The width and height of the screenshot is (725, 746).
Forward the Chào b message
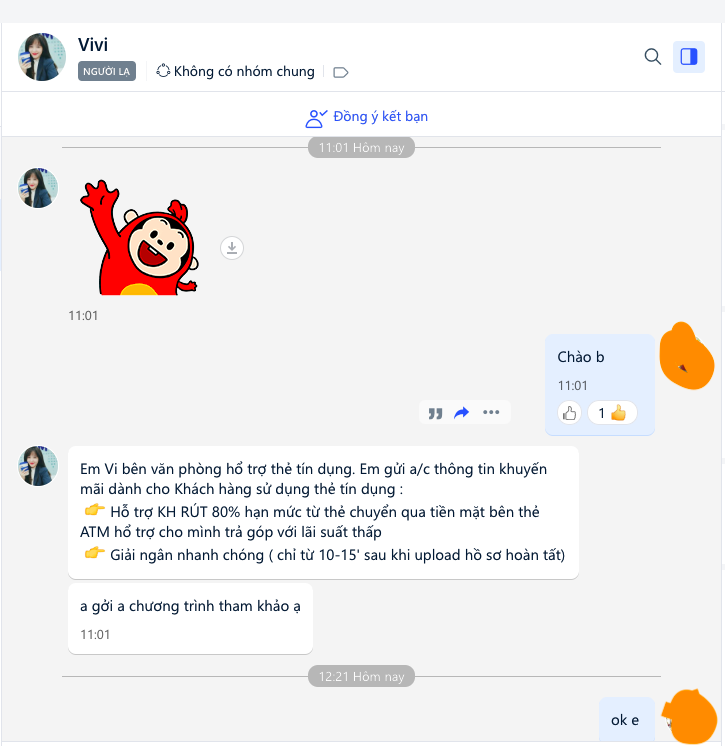point(462,413)
